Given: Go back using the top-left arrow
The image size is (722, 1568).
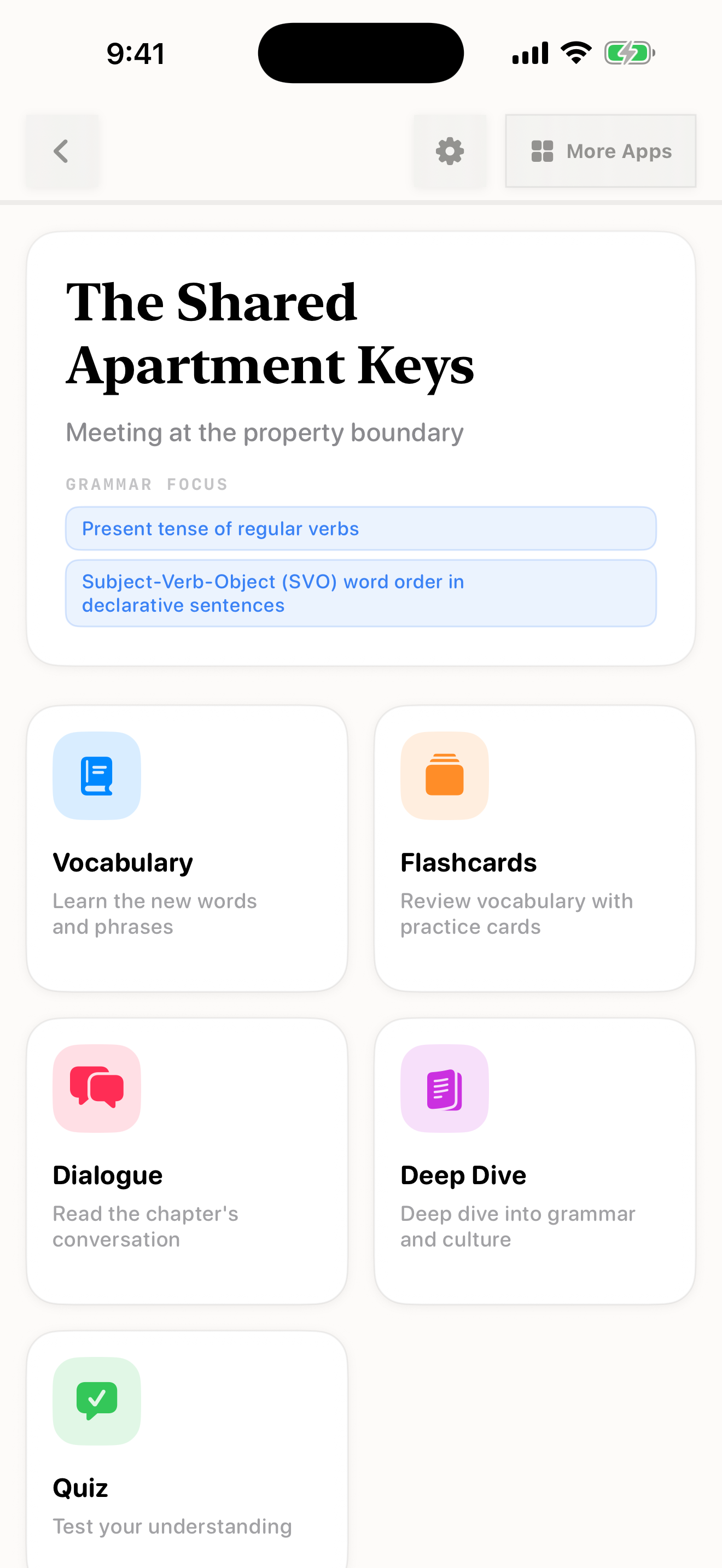Looking at the screenshot, I should click(61, 151).
